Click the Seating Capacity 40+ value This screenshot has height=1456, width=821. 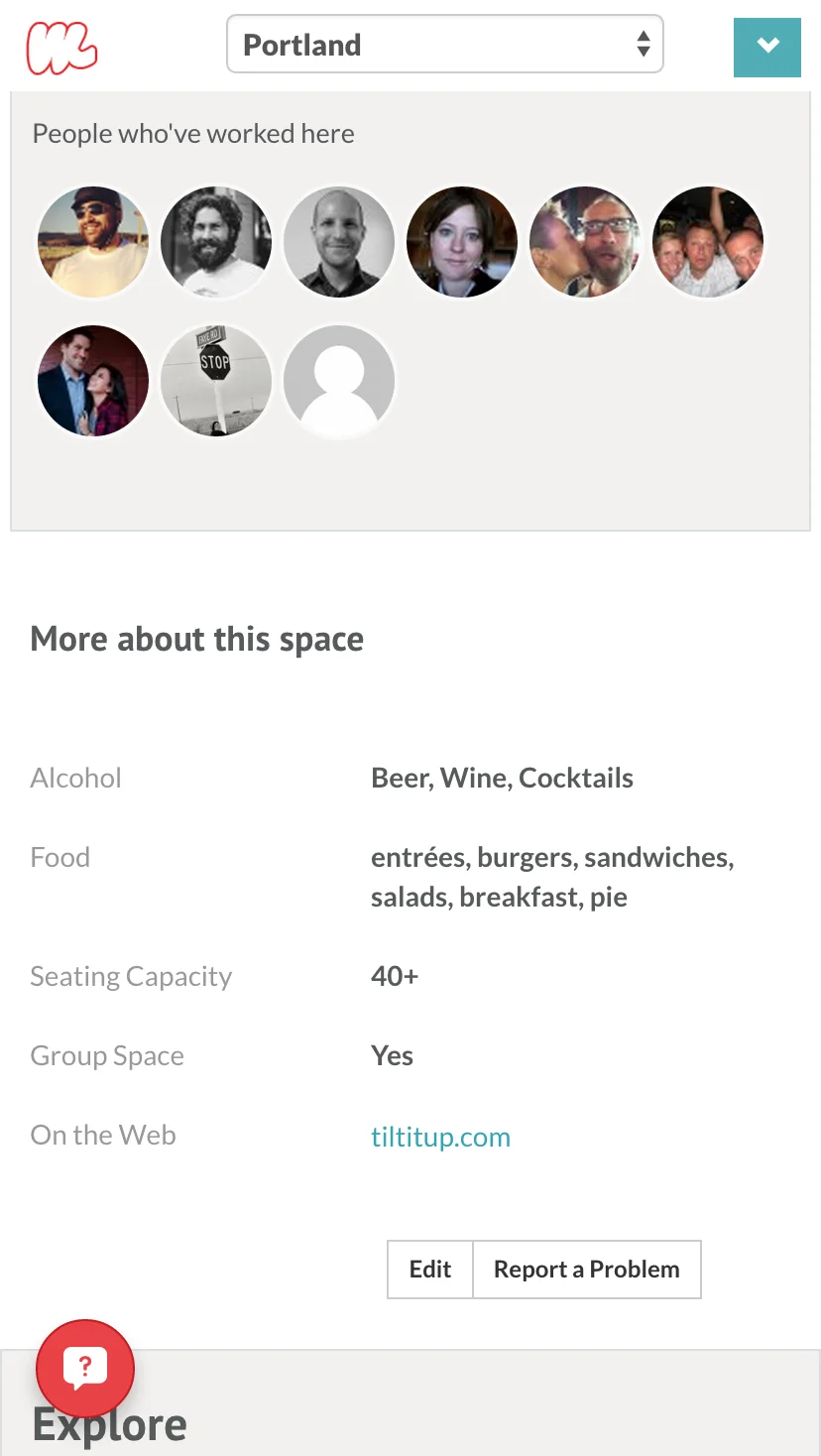(x=394, y=976)
